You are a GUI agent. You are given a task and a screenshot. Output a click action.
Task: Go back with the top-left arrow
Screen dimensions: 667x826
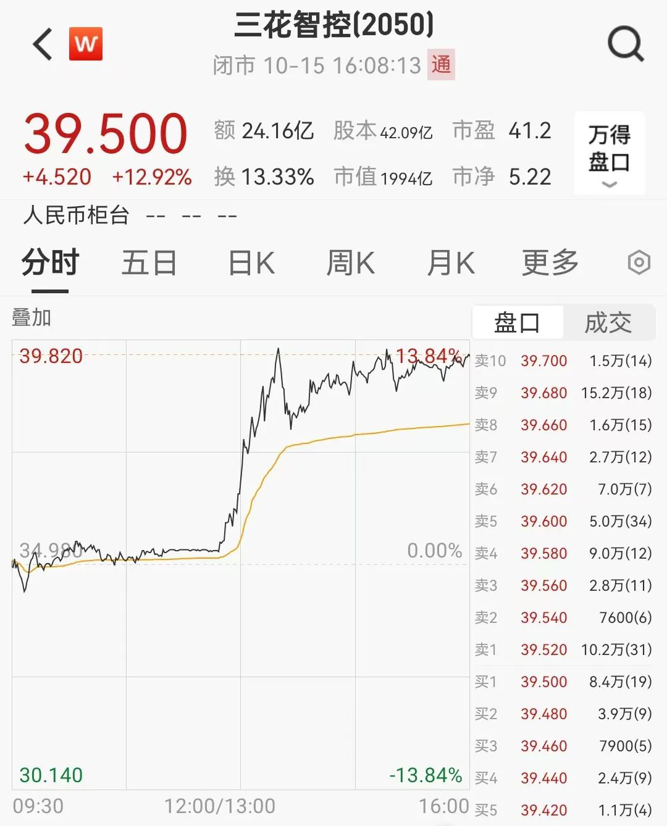tap(42, 44)
